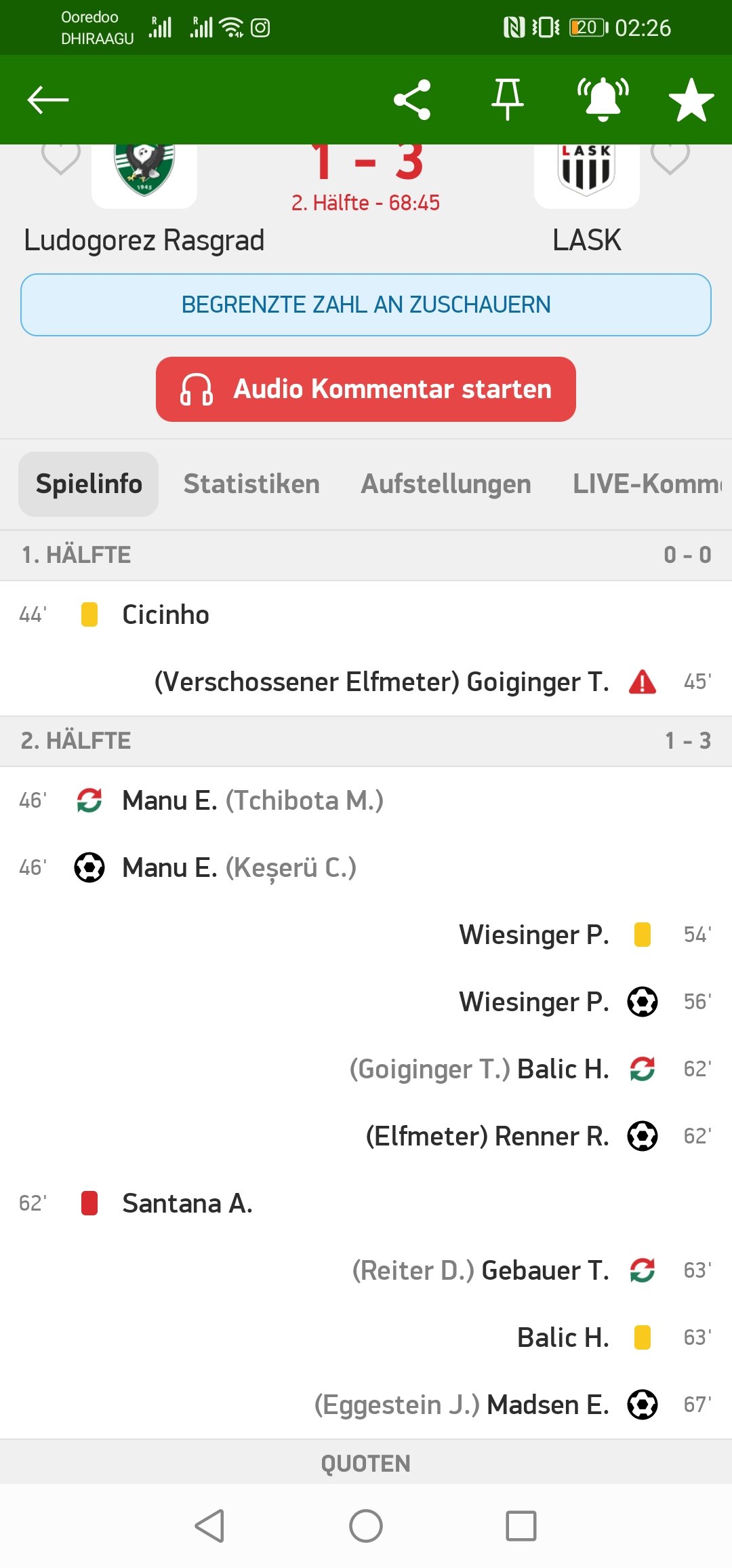This screenshot has height=1568, width=732.
Task: Select the Spielinfo tab
Action: 89,484
